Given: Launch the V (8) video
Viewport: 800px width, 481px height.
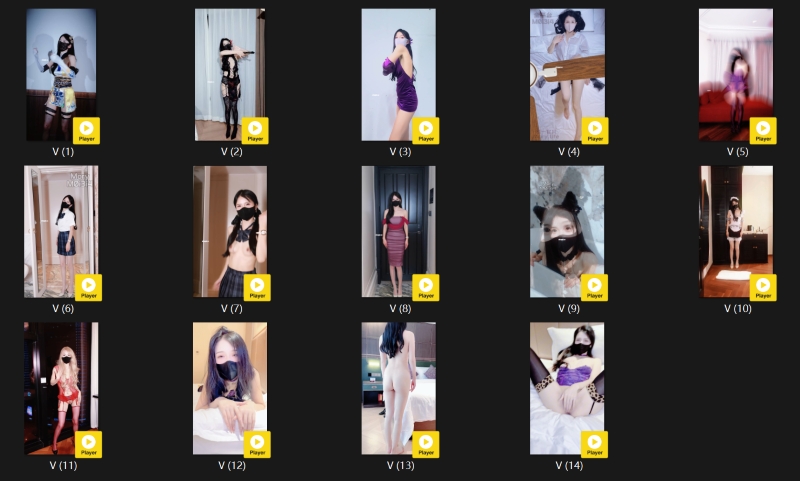Looking at the screenshot, I should coord(398,232).
